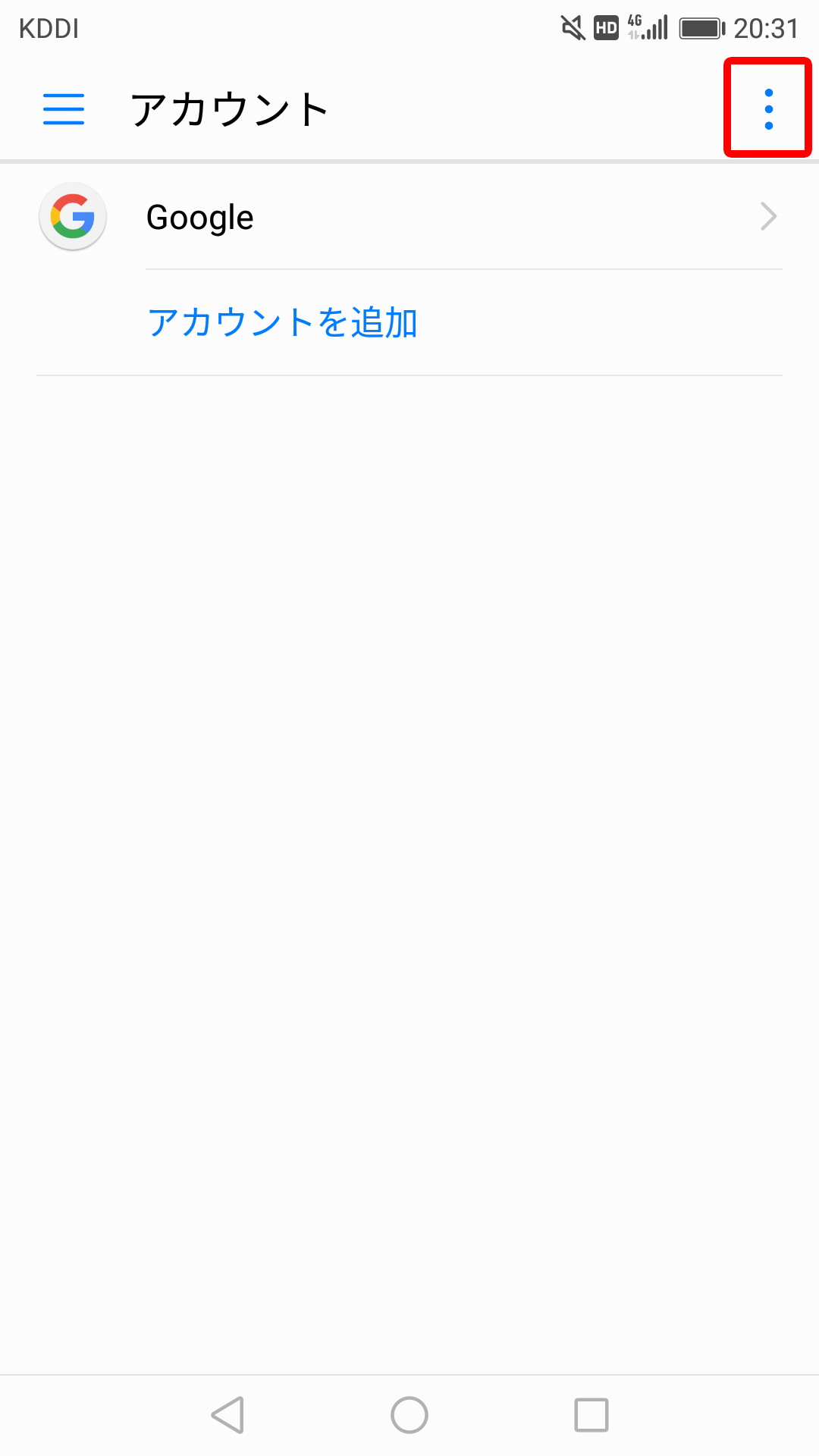Show recent apps
This screenshot has width=819, height=1456.
591,1415
